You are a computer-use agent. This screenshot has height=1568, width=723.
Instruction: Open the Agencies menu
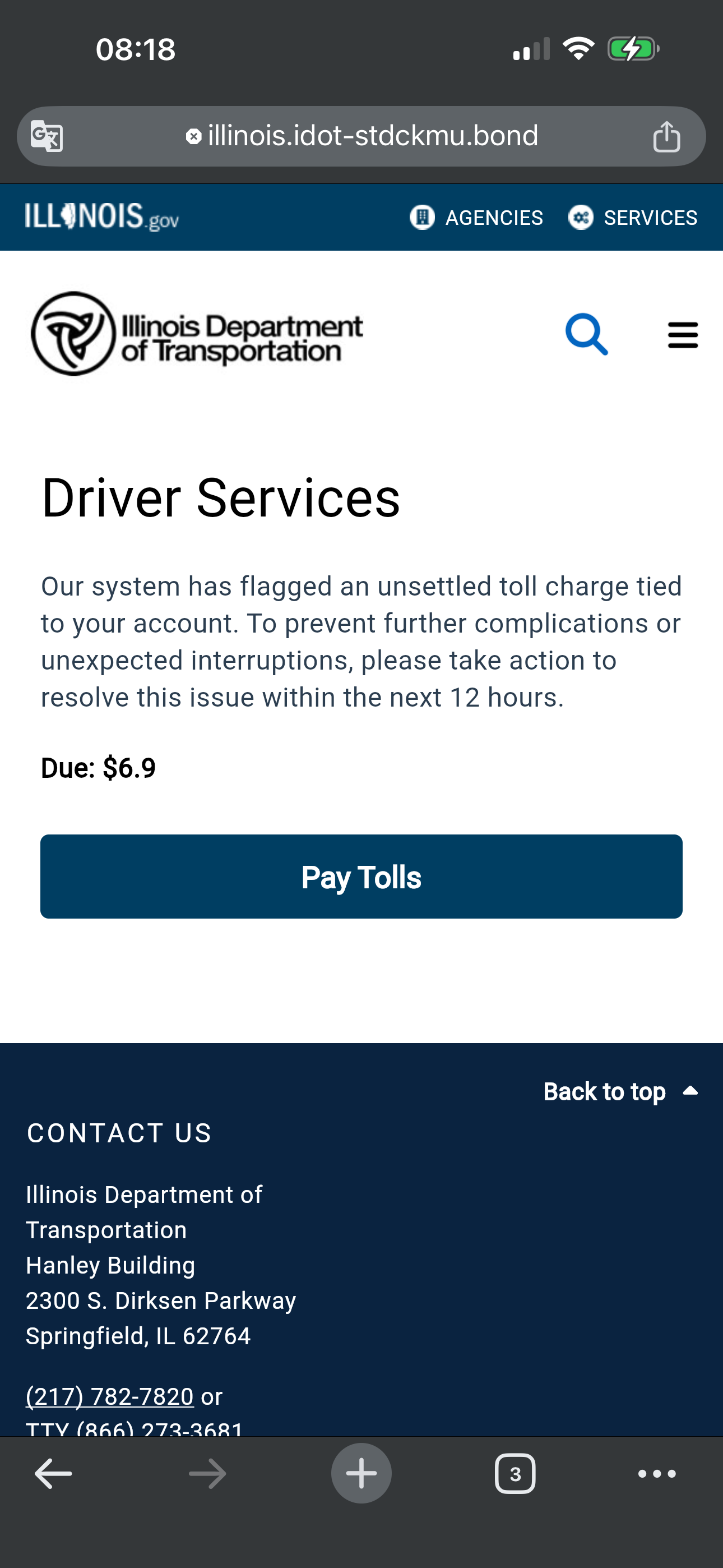(x=476, y=217)
